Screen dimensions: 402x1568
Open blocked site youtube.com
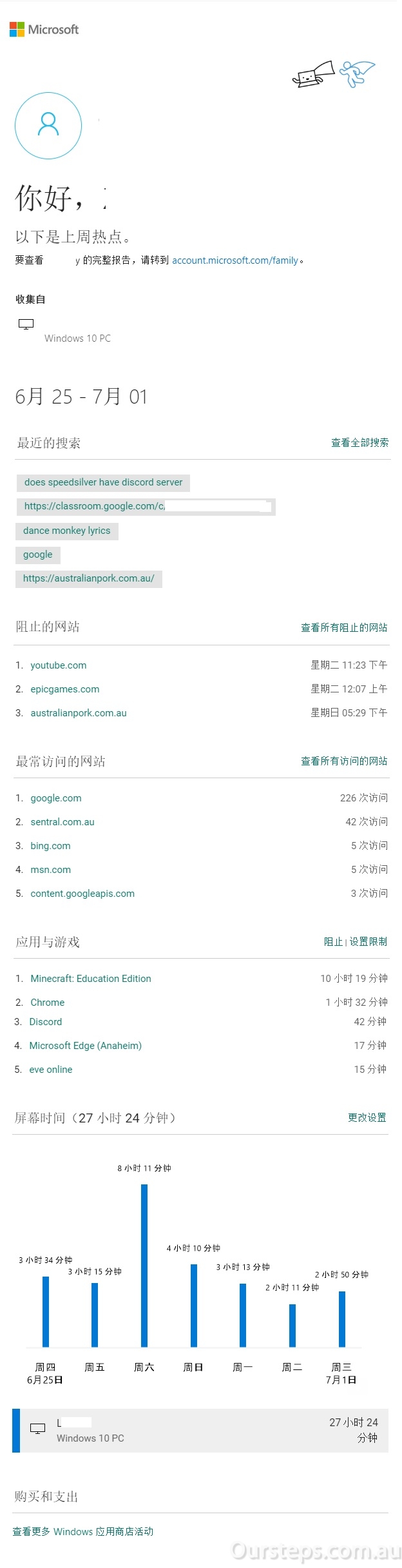[x=58, y=665]
